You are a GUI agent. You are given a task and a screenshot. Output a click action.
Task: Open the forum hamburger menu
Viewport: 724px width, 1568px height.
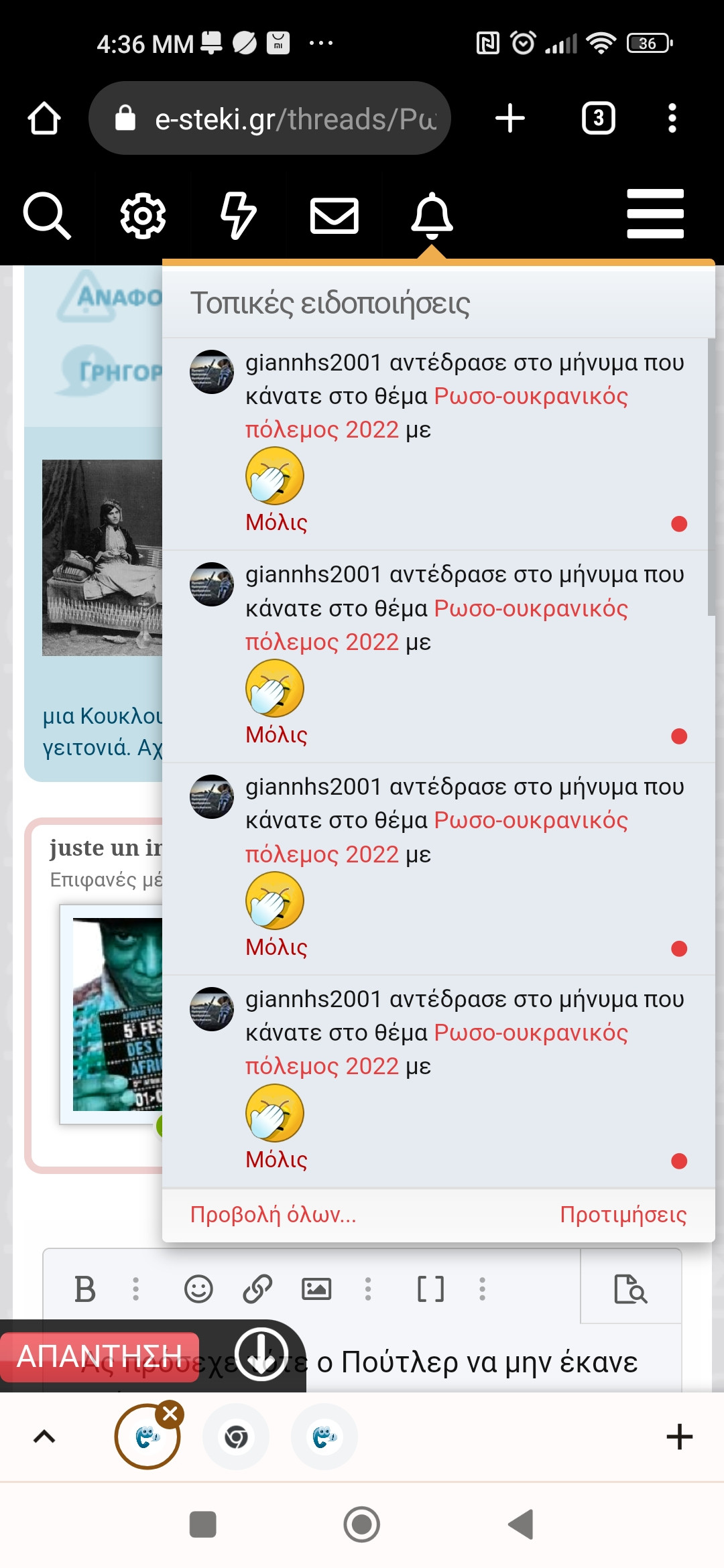click(655, 214)
